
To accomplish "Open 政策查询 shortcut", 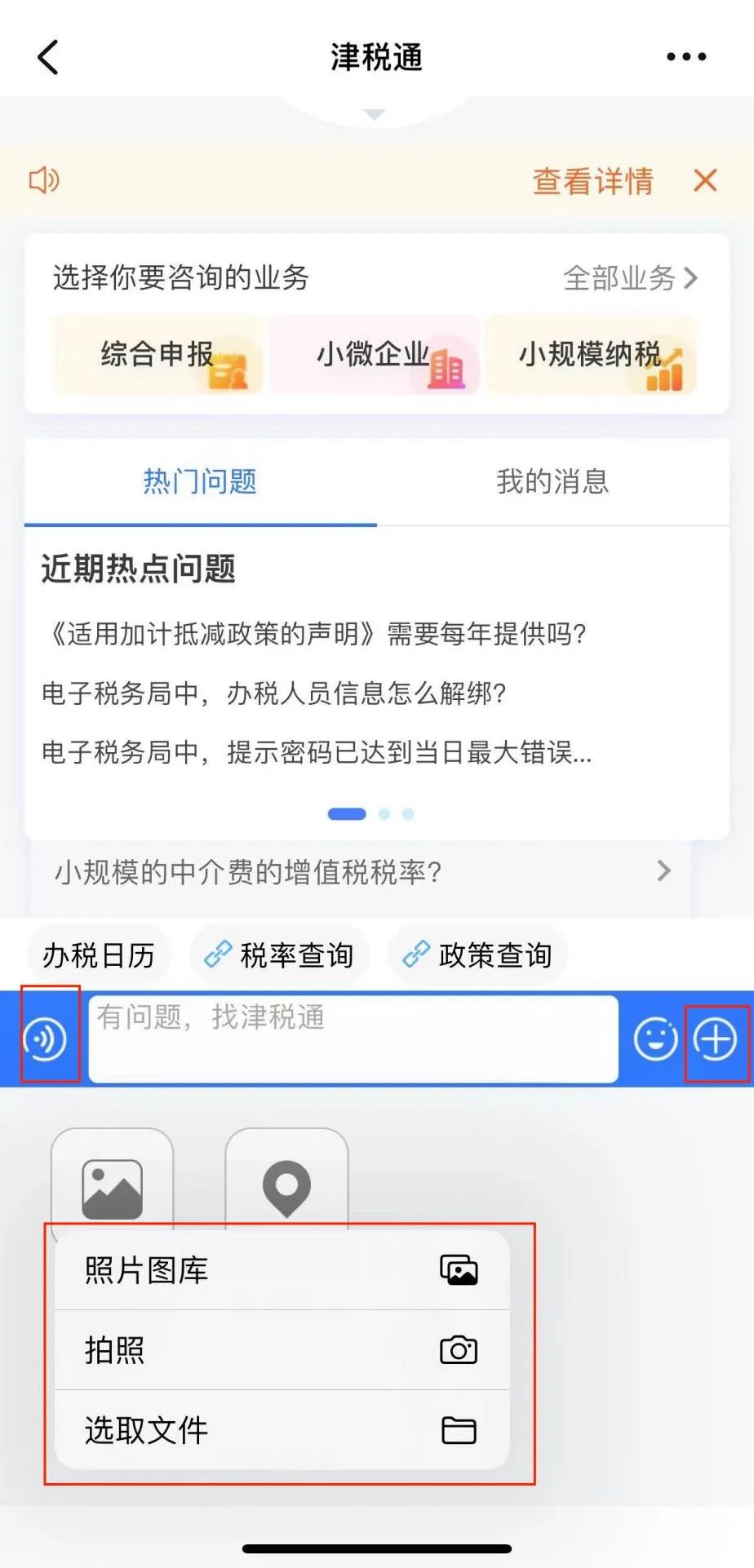I will click(x=478, y=955).
